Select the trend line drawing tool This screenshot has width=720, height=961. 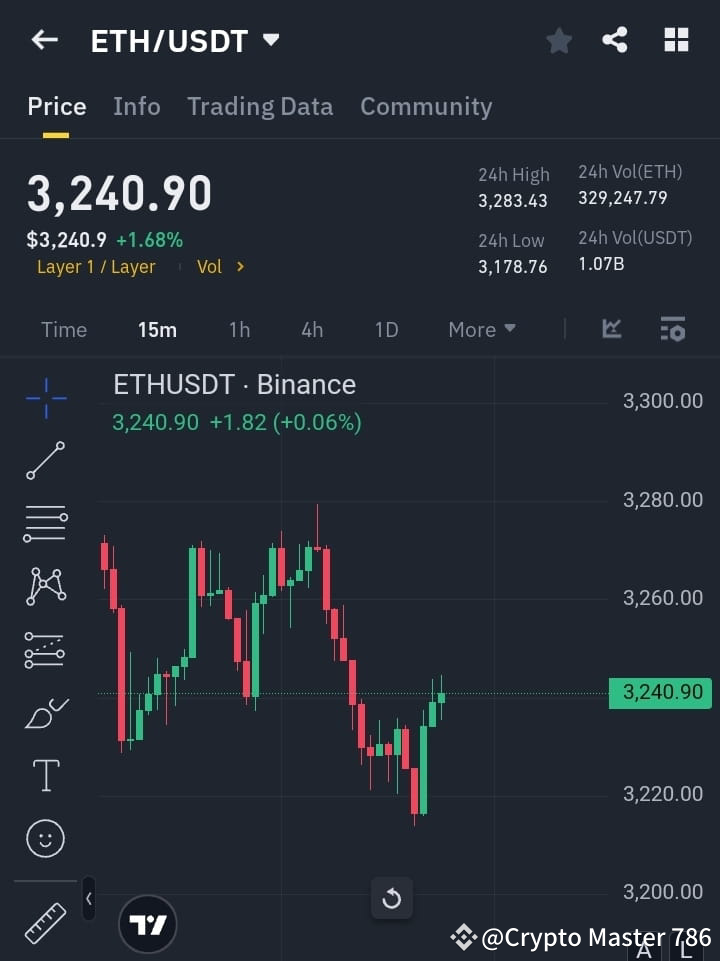(44, 461)
